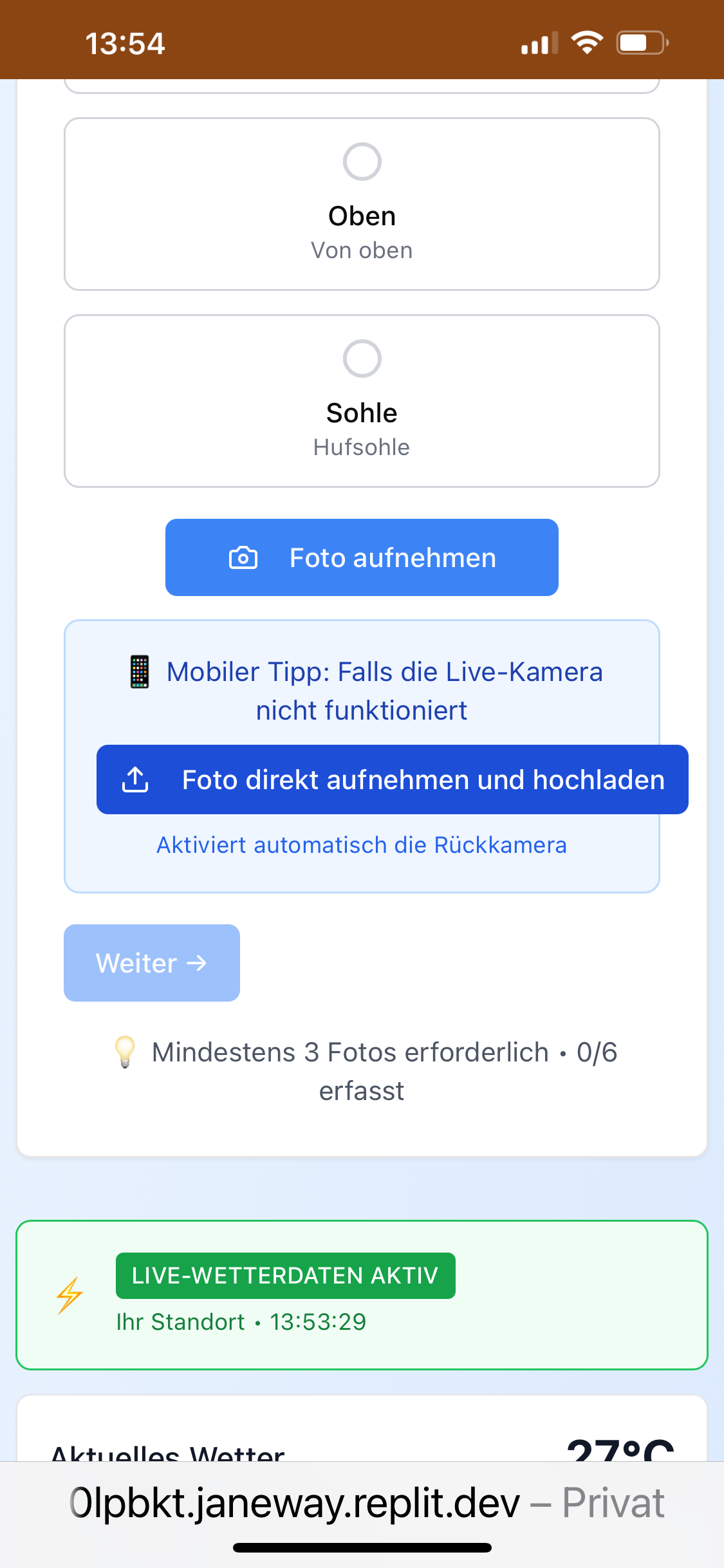Open the Safari address bar
Screen dimensions: 724x1568
coord(362,1504)
